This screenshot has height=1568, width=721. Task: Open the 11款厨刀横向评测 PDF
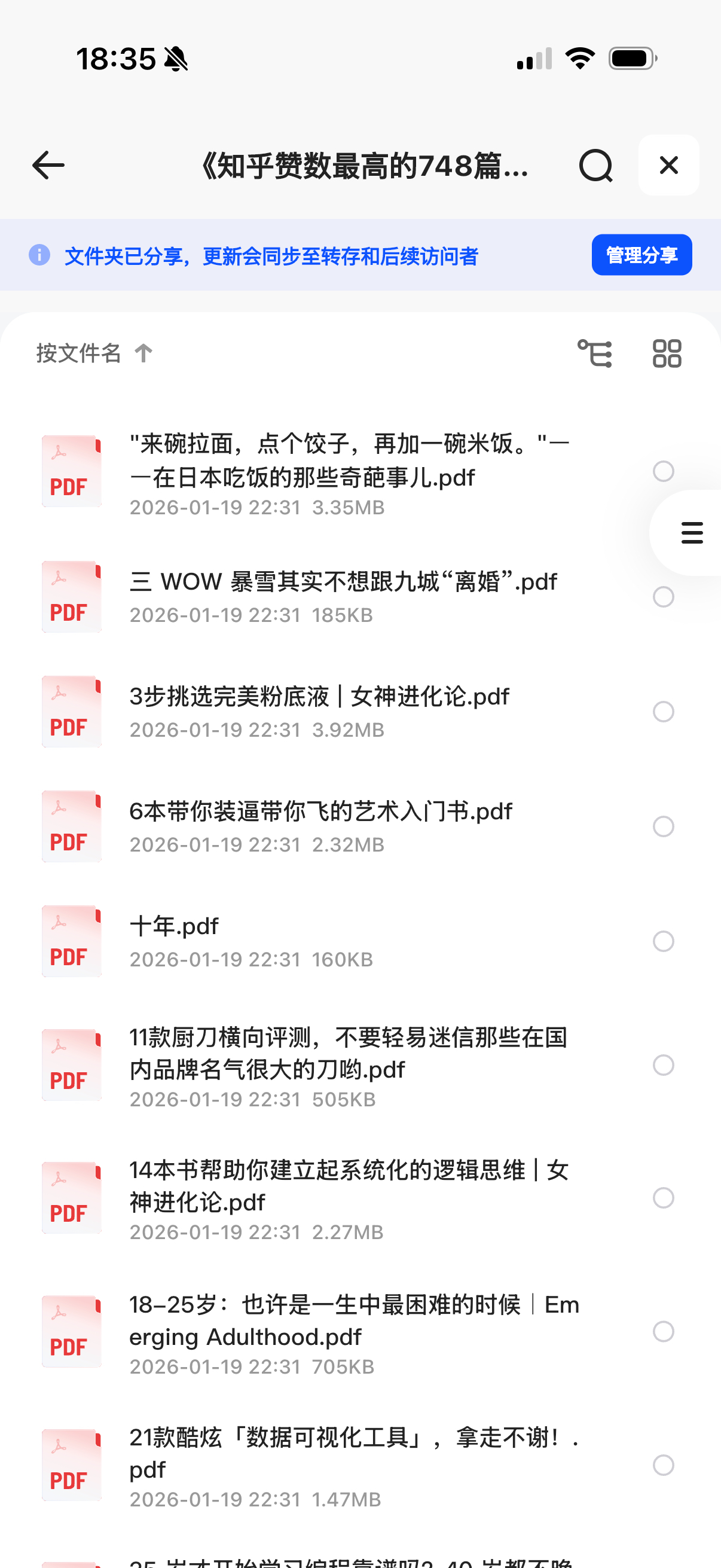tap(347, 1053)
